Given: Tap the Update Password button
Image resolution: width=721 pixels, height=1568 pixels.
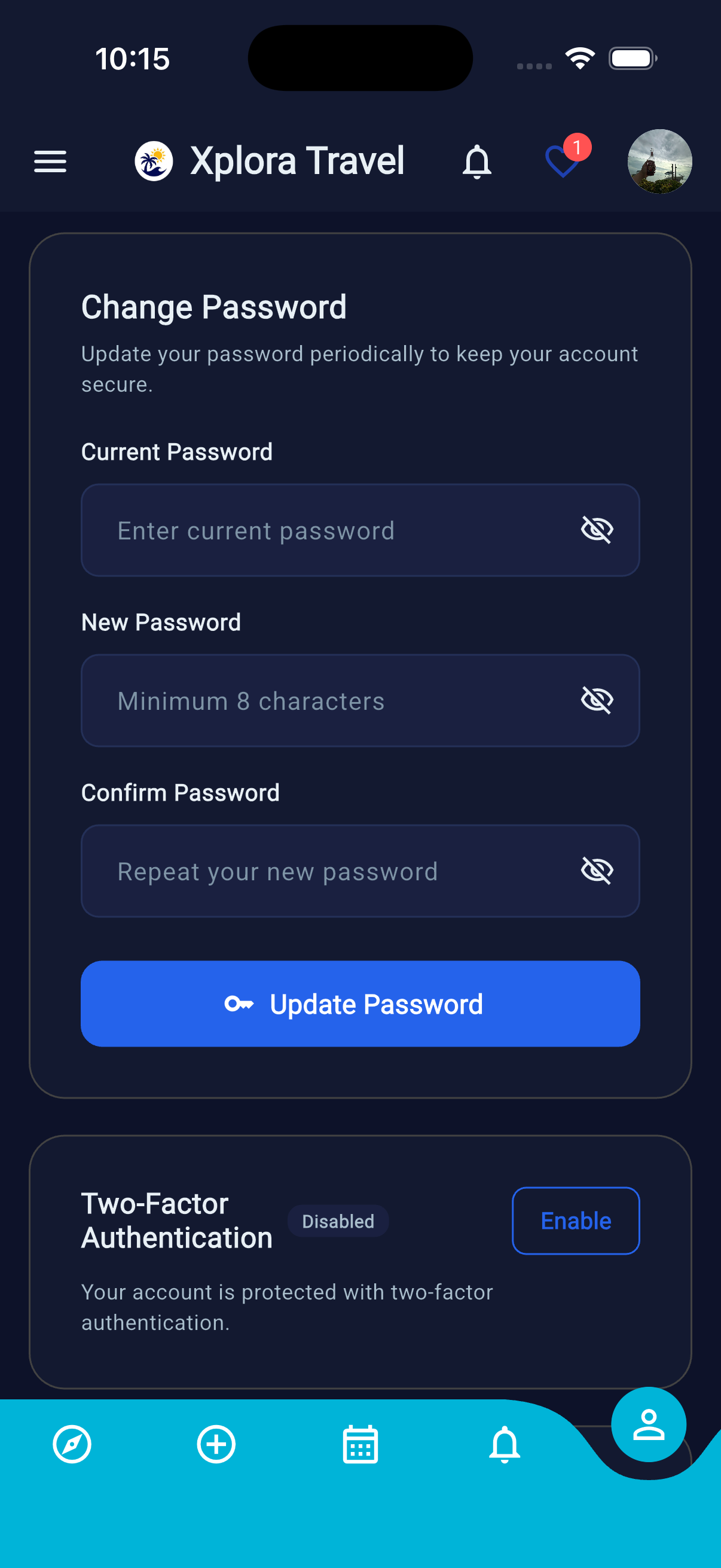Looking at the screenshot, I should pyautogui.click(x=360, y=1003).
